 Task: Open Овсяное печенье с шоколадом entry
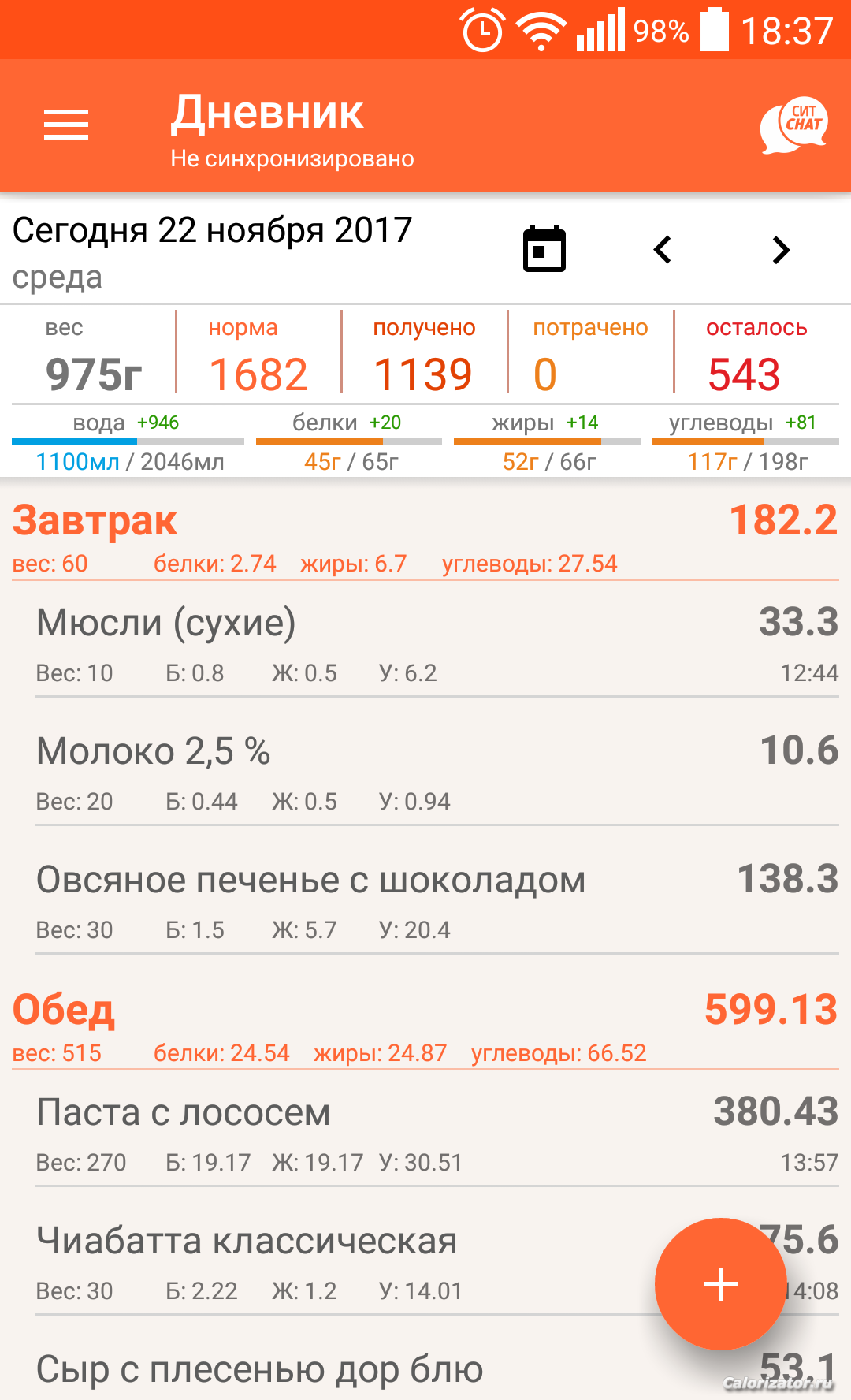tap(437, 903)
